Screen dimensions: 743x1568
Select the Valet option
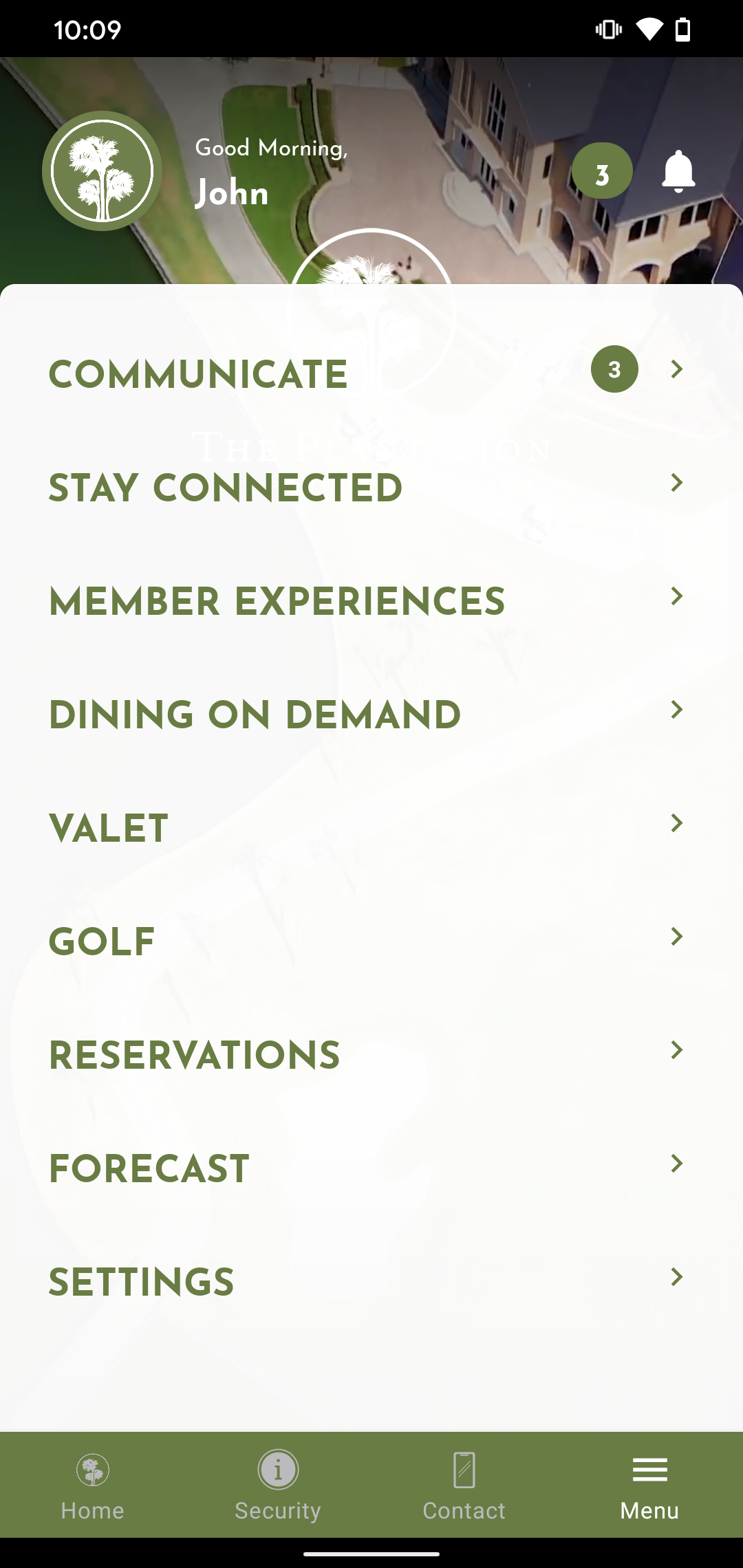(371, 827)
